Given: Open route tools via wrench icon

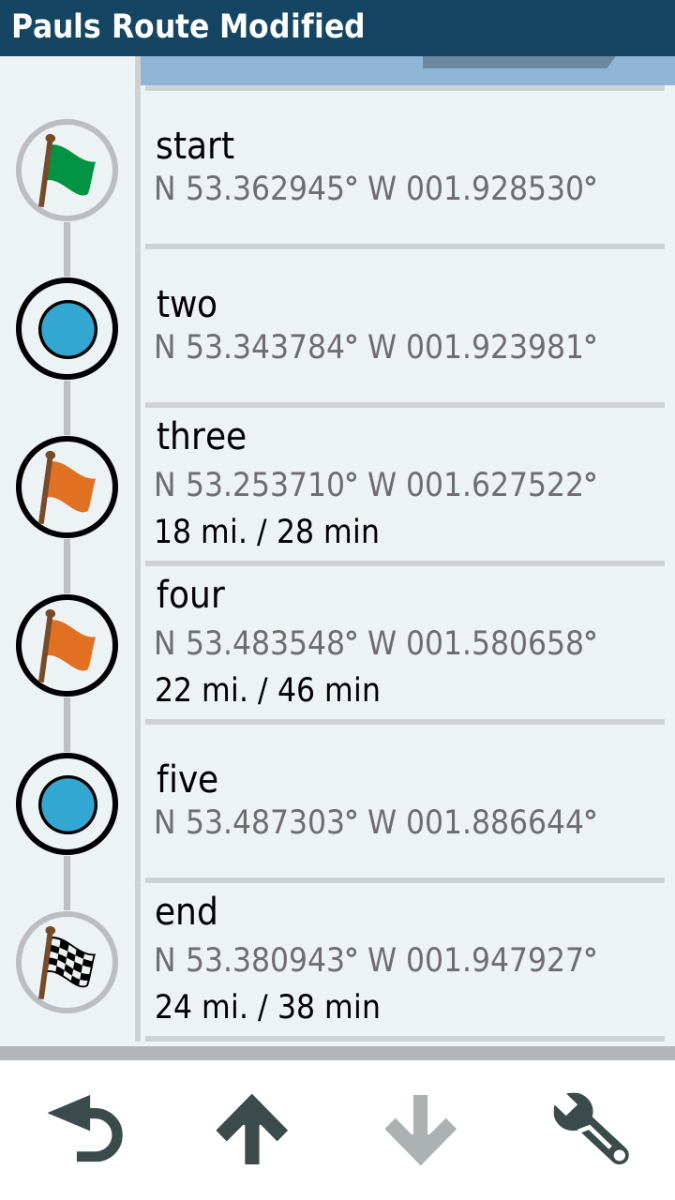Looking at the screenshot, I should coord(591,1130).
